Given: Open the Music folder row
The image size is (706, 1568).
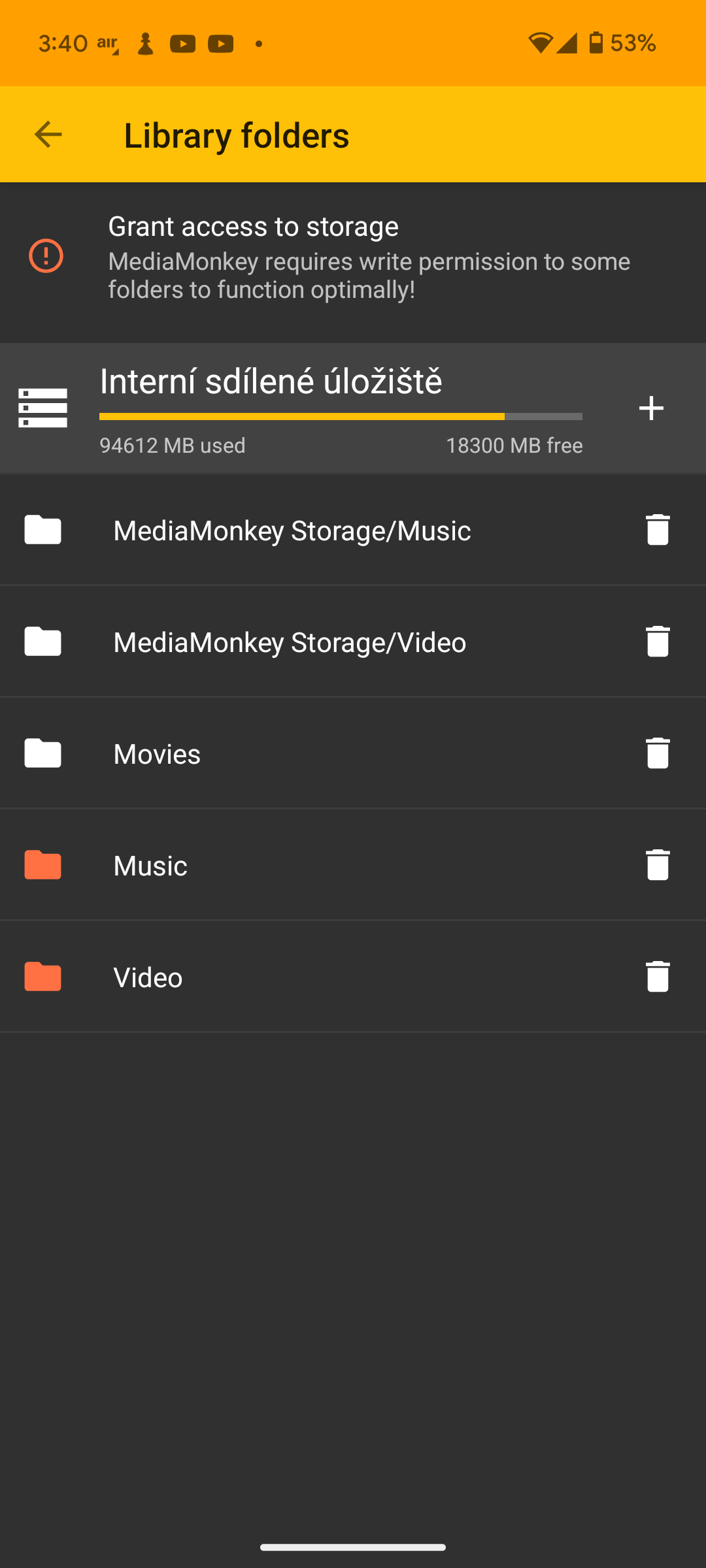Looking at the screenshot, I should point(150,865).
